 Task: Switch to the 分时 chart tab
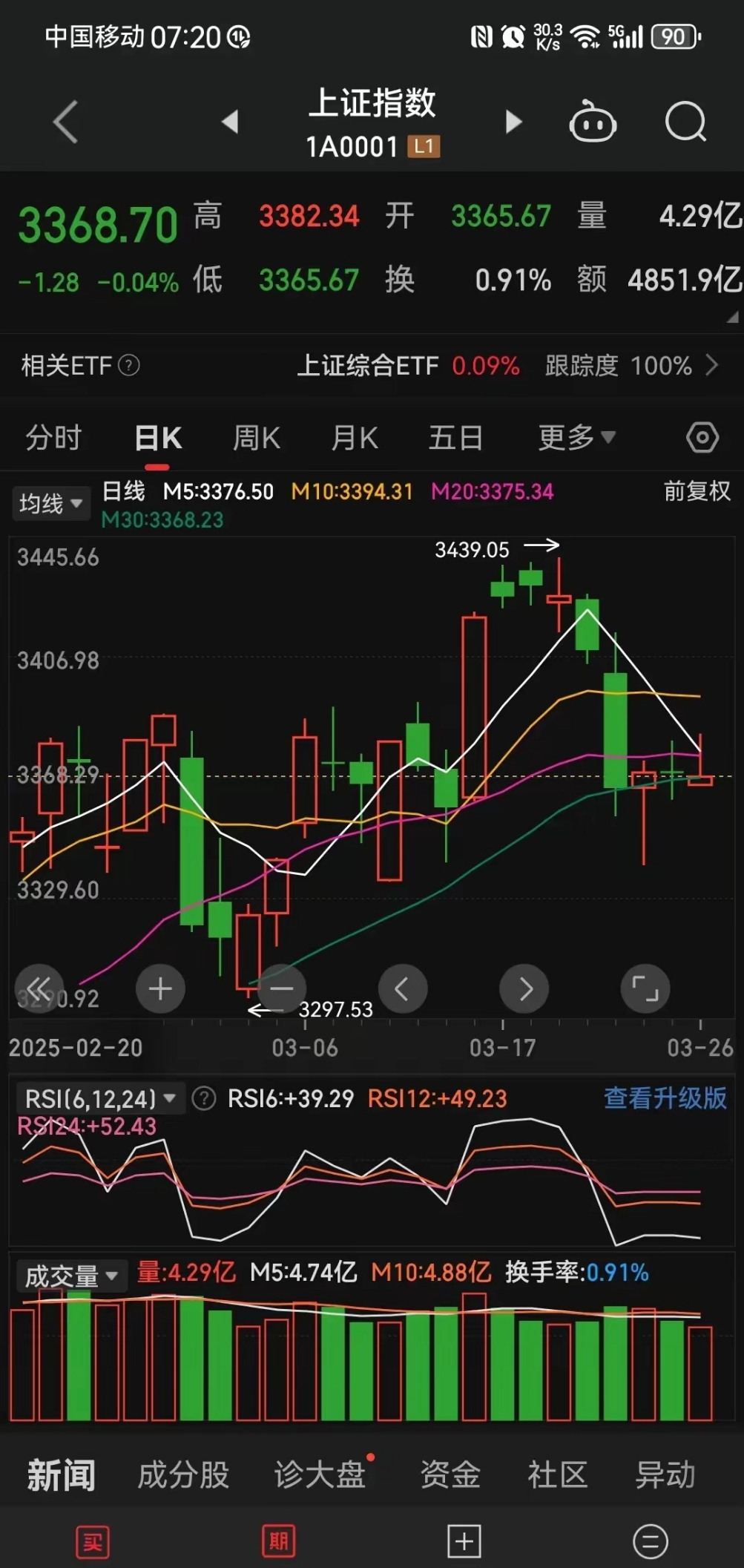53,438
